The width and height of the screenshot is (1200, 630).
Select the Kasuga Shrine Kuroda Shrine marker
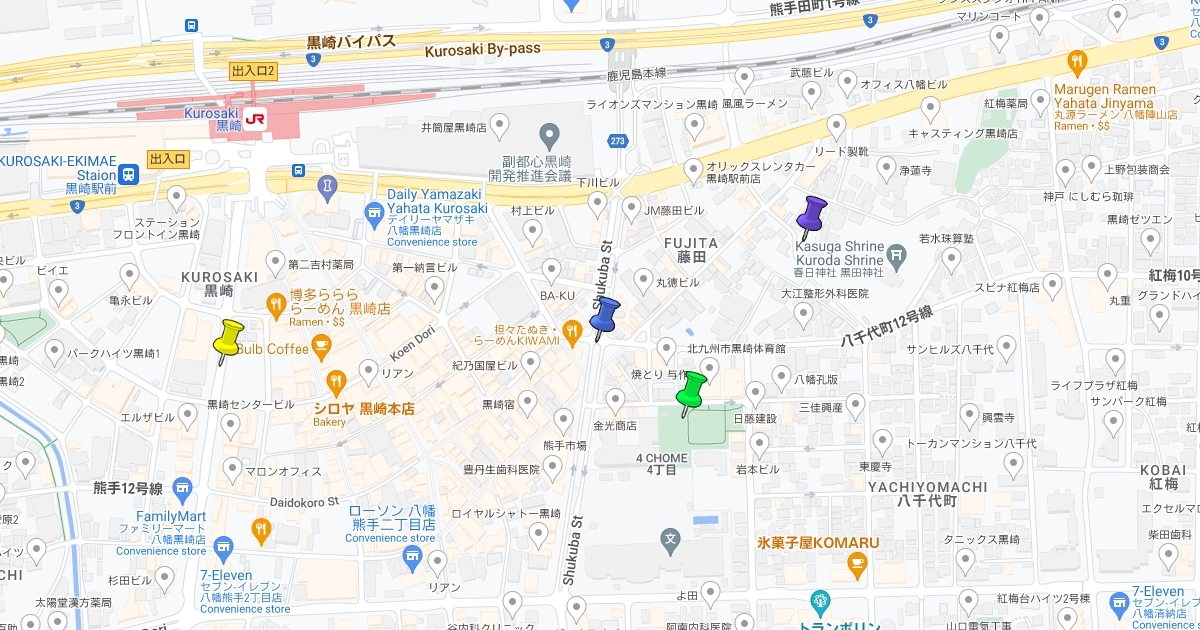pyautogui.click(x=898, y=256)
